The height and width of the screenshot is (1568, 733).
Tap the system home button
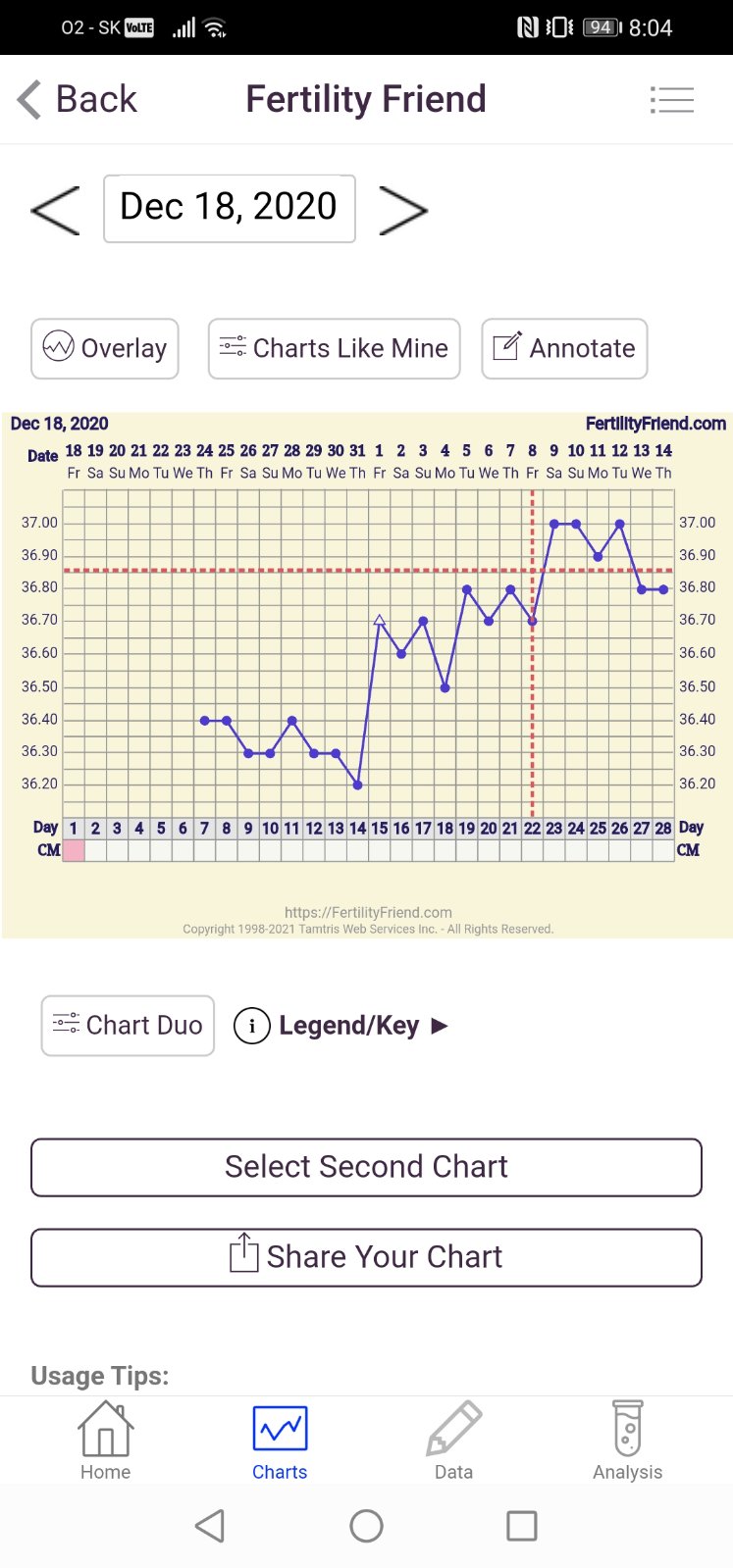pos(366,1526)
